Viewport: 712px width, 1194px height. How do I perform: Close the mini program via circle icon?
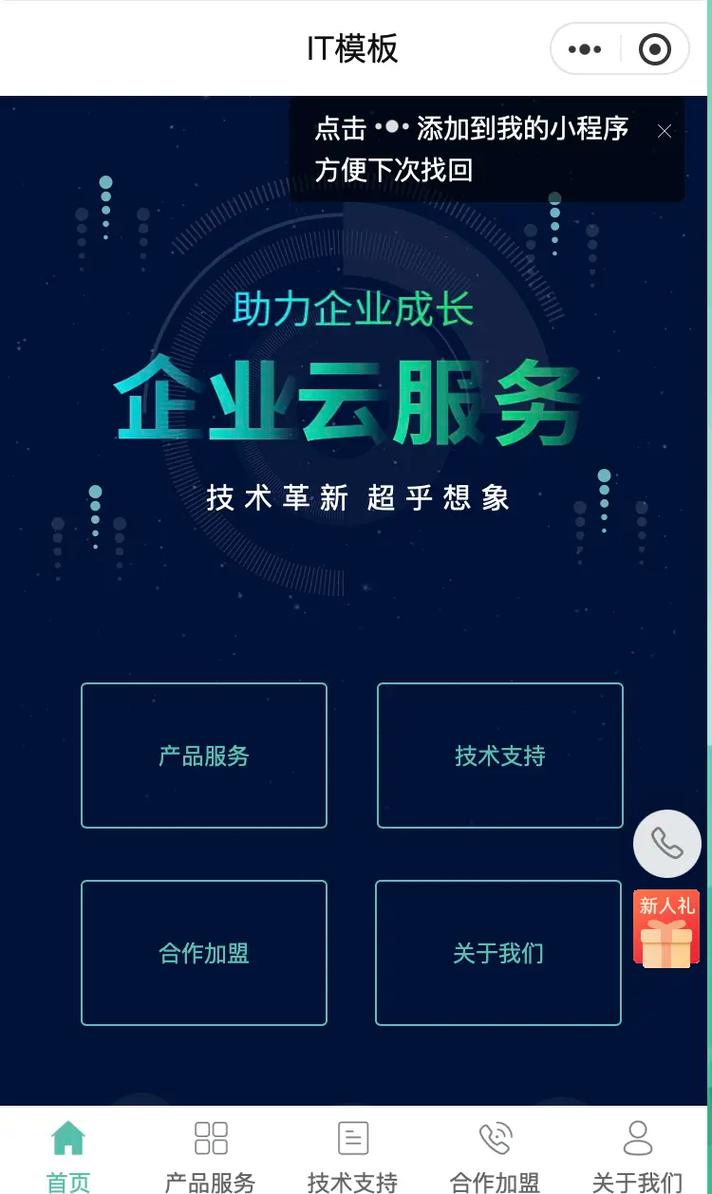coord(655,49)
